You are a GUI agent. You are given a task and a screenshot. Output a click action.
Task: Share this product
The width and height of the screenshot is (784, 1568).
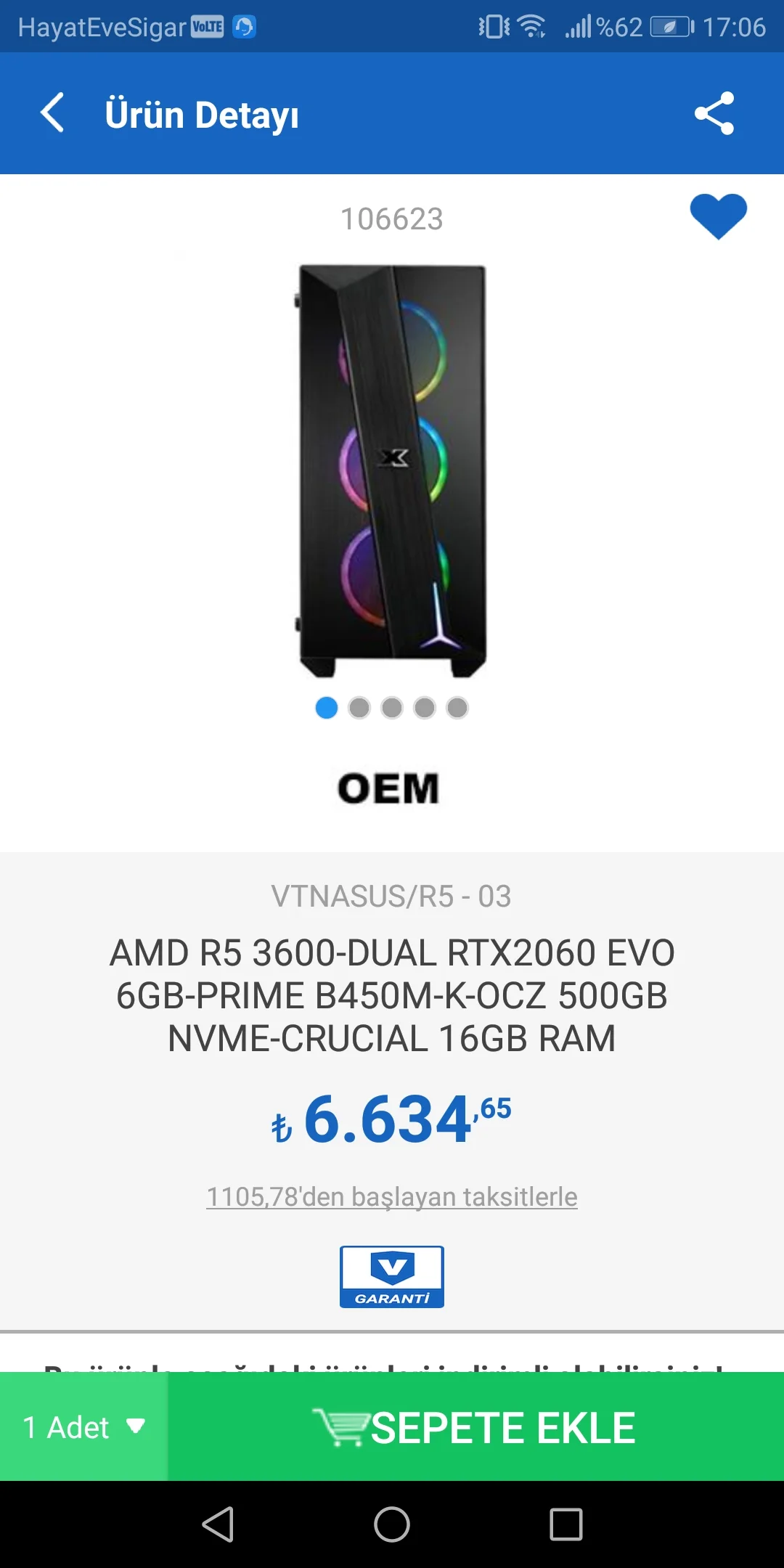click(x=714, y=113)
